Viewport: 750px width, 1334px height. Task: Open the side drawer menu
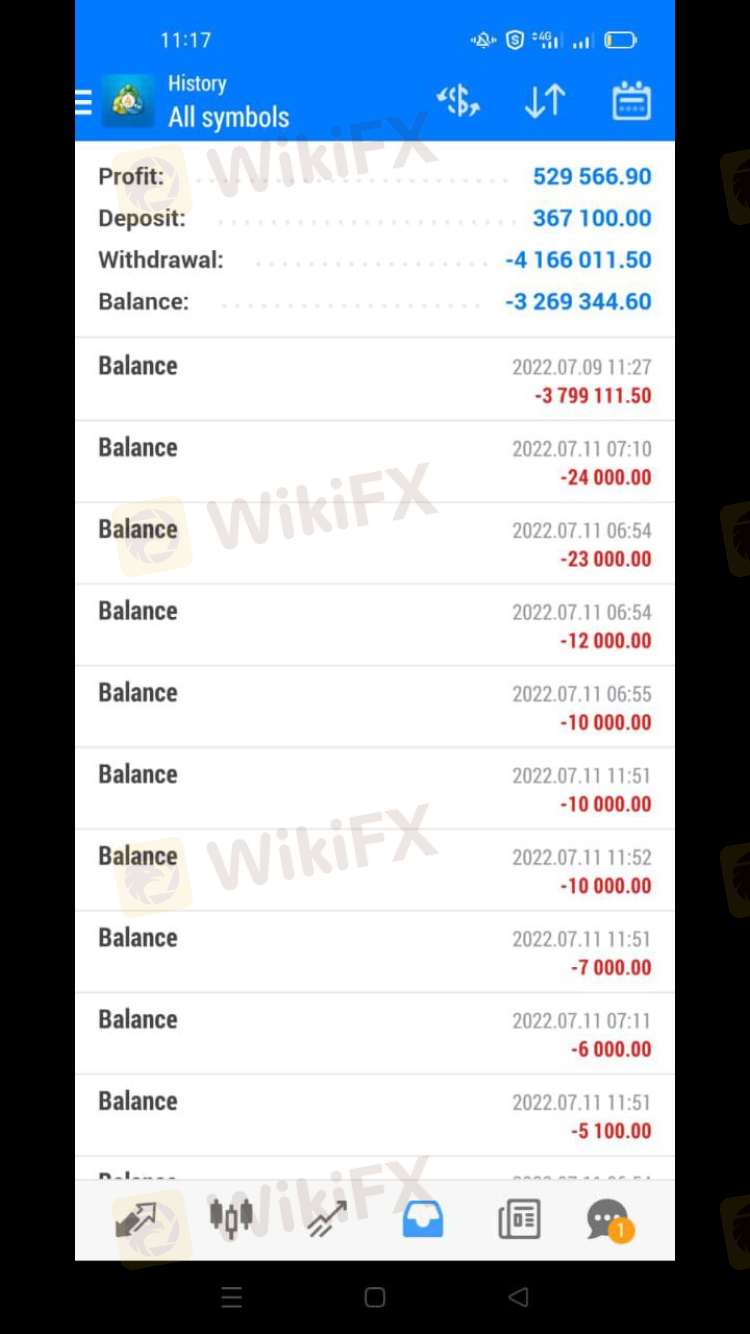pyautogui.click(x=85, y=102)
